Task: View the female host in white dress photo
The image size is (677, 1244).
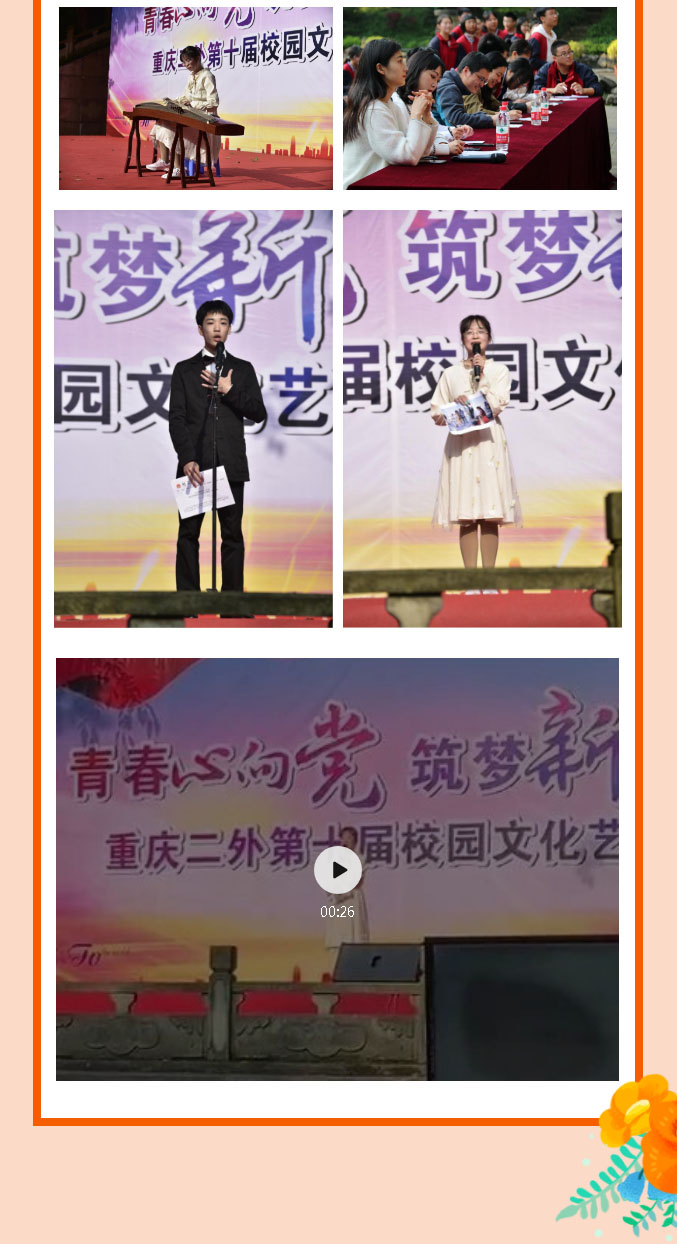Action: click(x=482, y=418)
